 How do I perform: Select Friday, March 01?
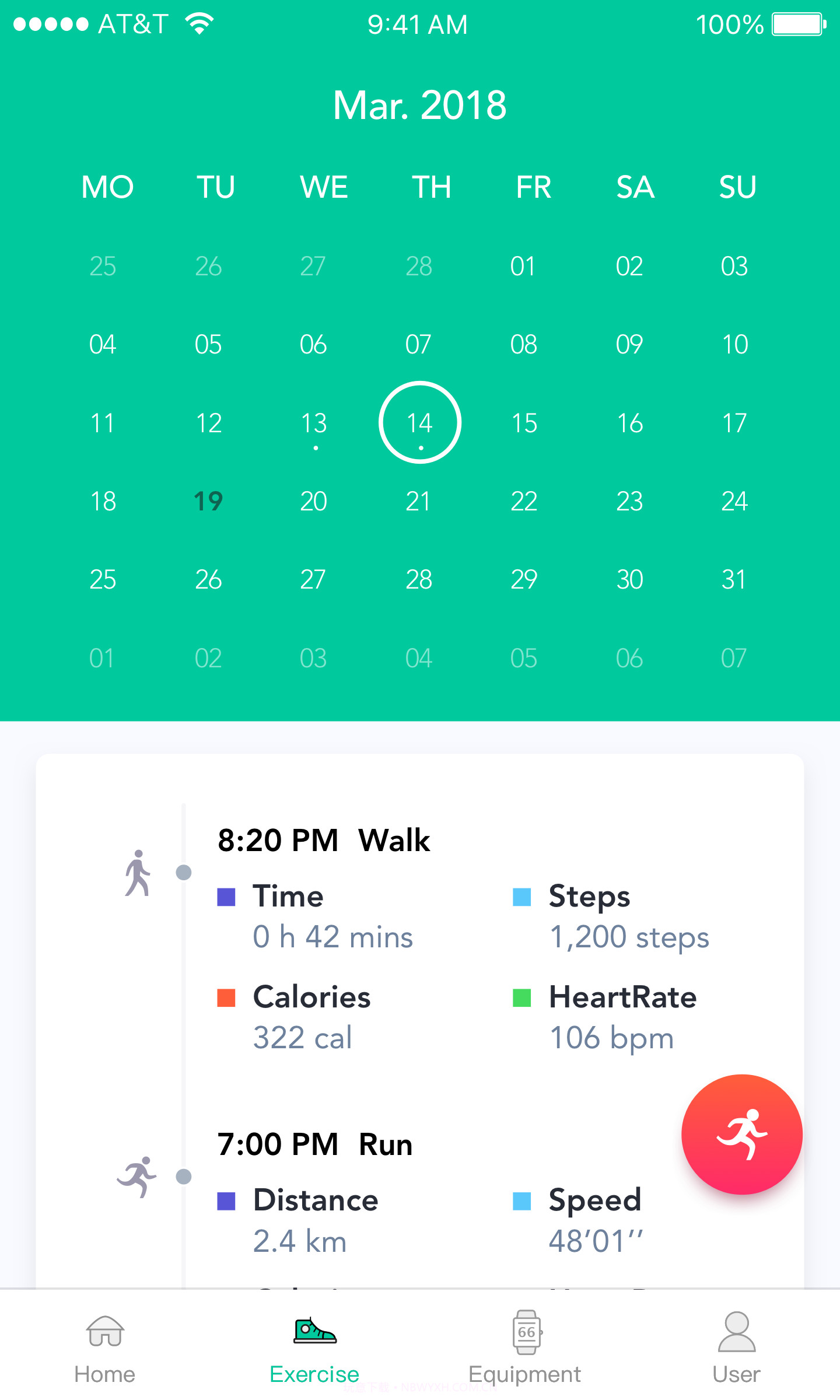[523, 267]
